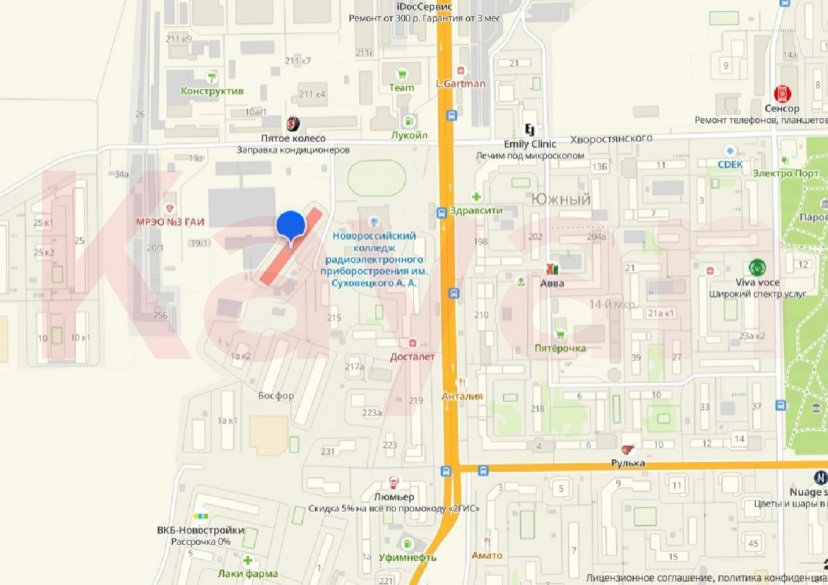Tap the Люмьер place marker
828x585 pixels.
pyautogui.click(x=394, y=482)
